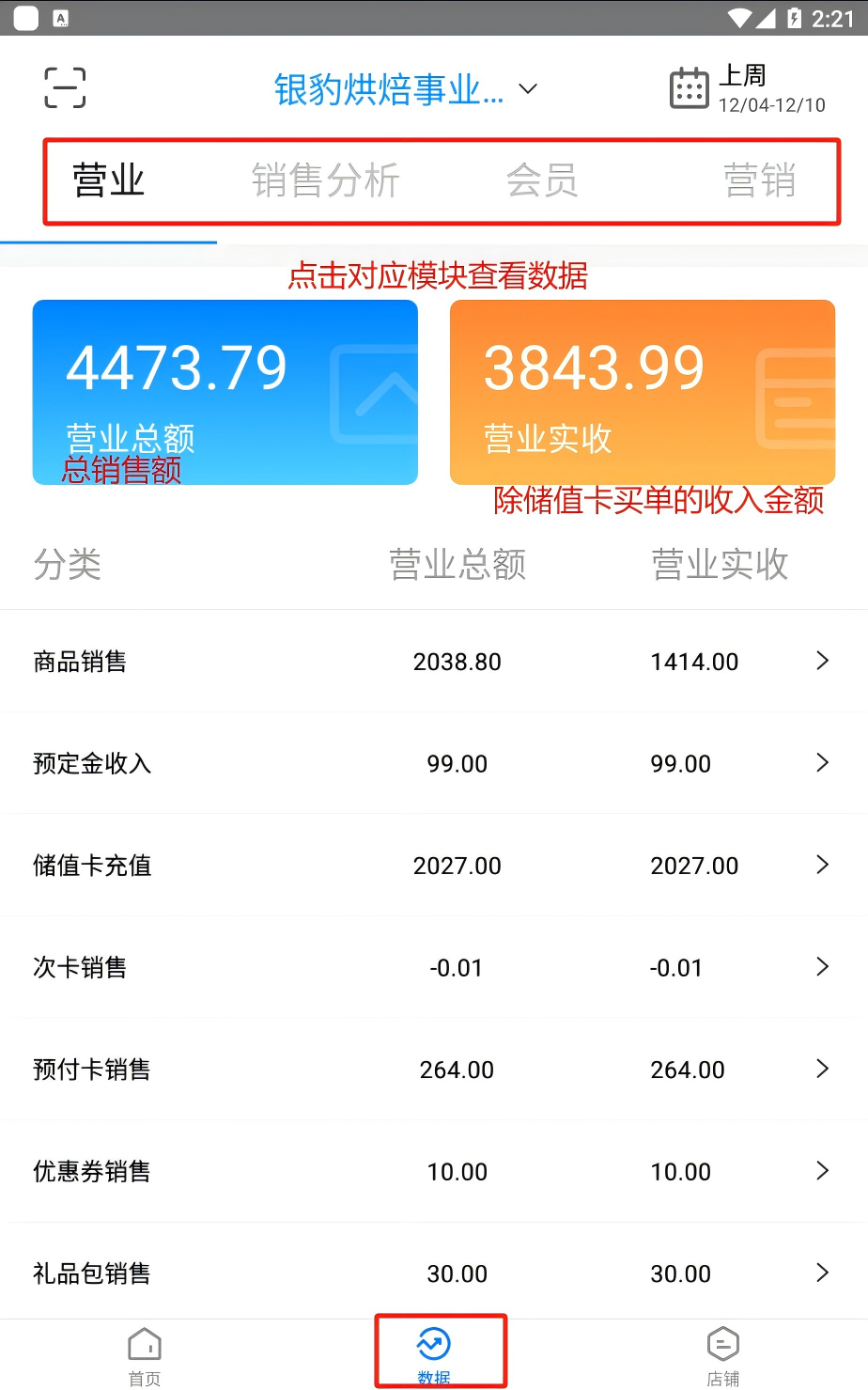Image resolution: width=868 pixels, height=1390 pixels.
Task: Expand the 银豹烘焙事业 store dropdown
Action: tap(406, 89)
